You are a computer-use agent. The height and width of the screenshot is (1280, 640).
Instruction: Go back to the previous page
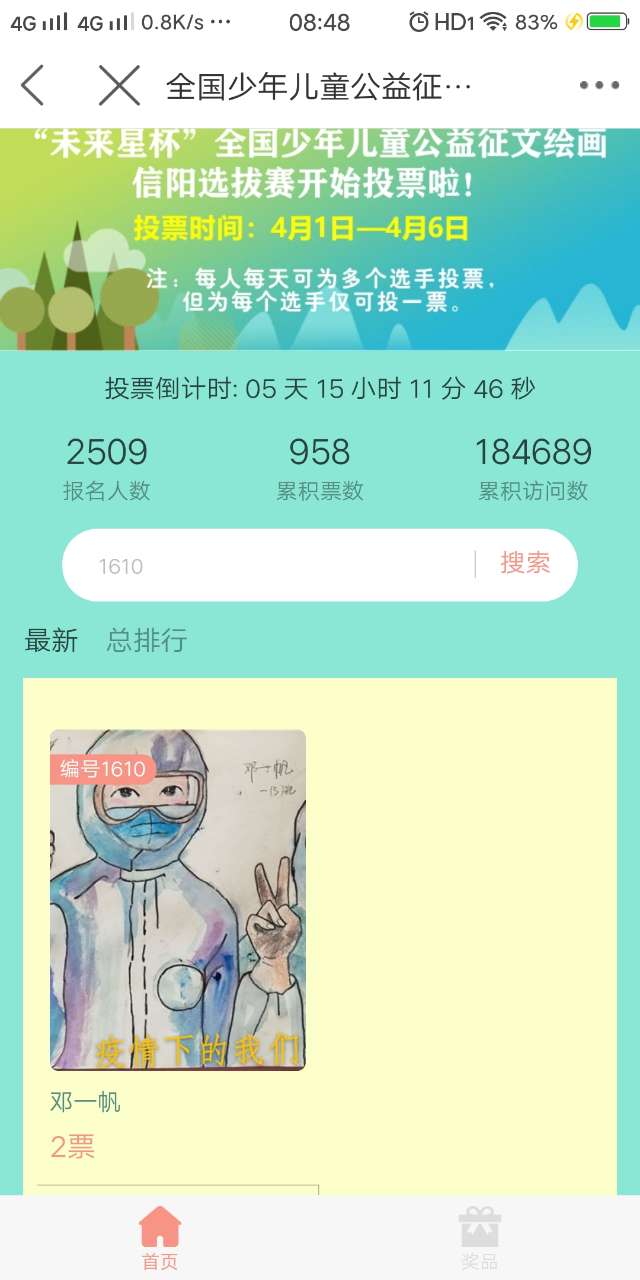pyautogui.click(x=33, y=86)
